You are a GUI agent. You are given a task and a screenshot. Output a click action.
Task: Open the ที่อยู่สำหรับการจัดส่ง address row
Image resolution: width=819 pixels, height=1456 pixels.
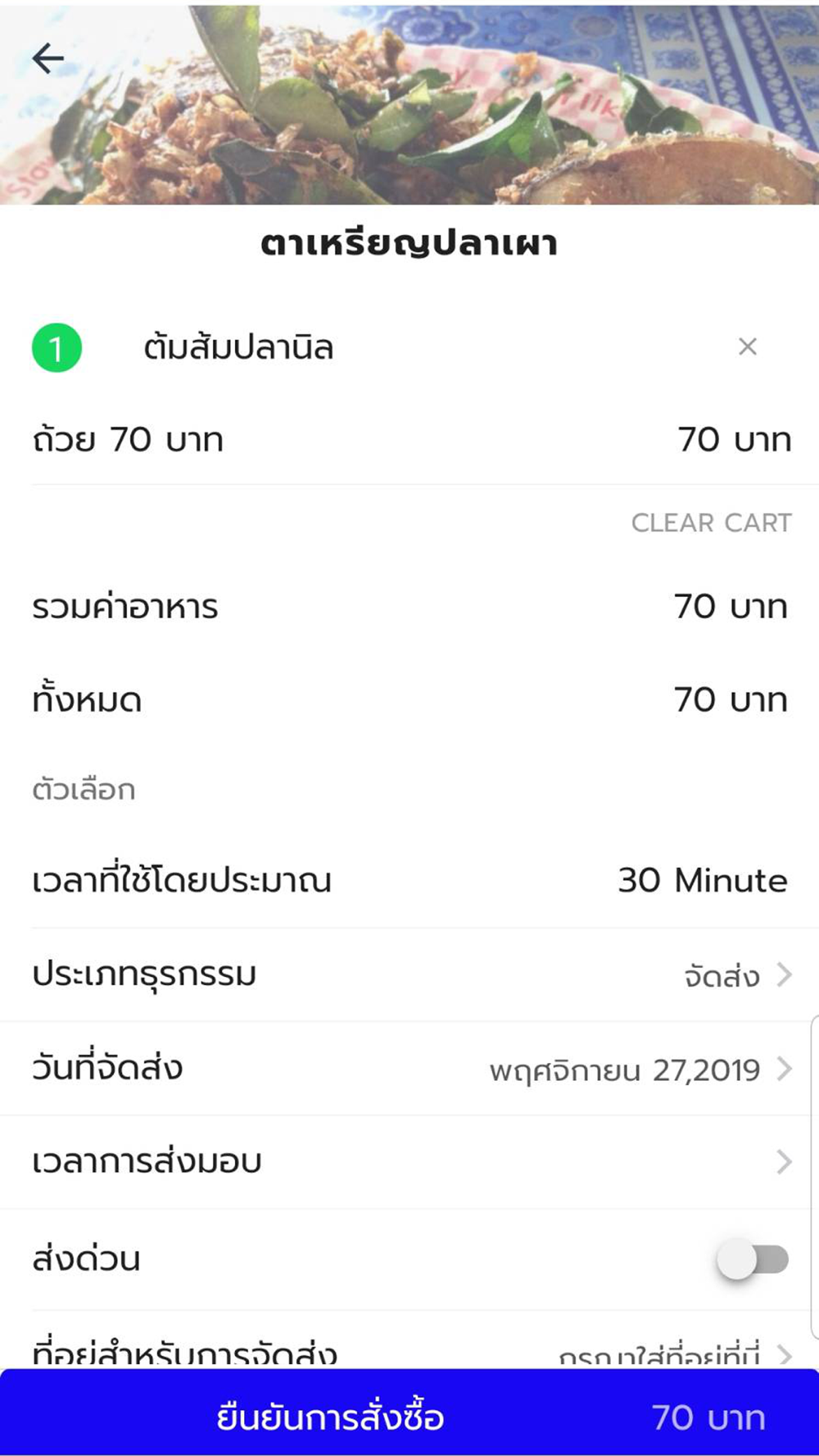tap(409, 1340)
